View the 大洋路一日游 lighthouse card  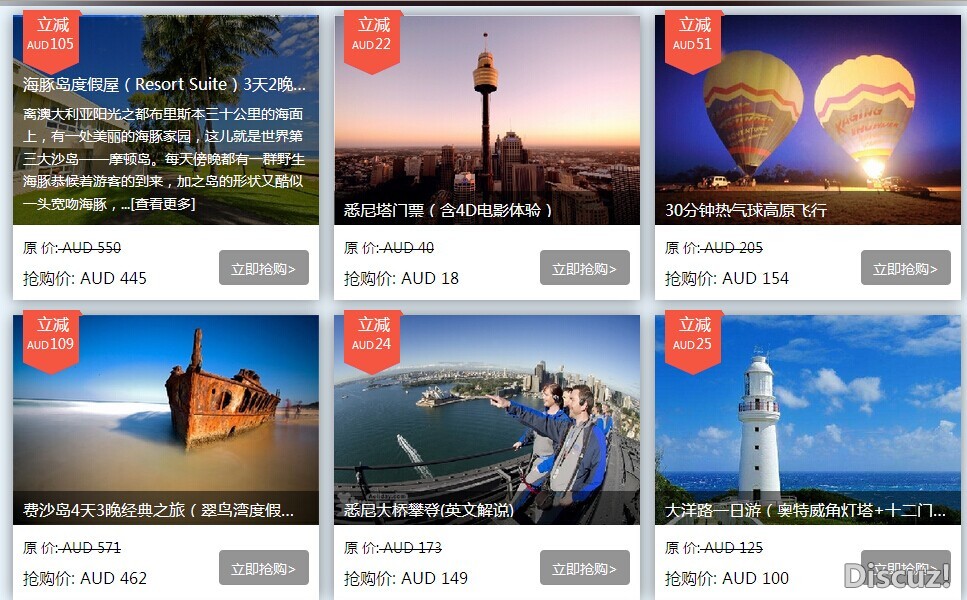[808, 420]
